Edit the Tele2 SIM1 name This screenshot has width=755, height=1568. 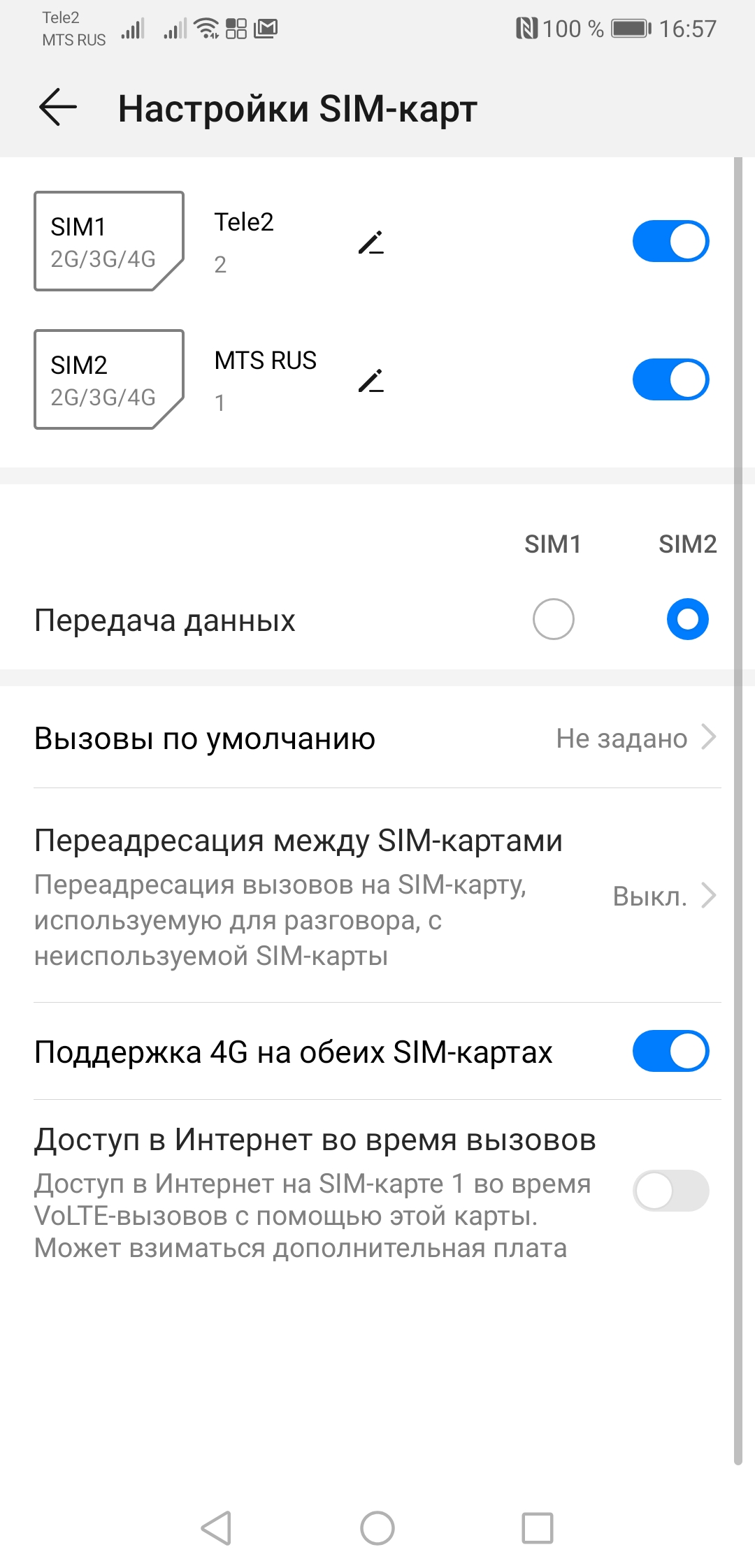point(371,242)
